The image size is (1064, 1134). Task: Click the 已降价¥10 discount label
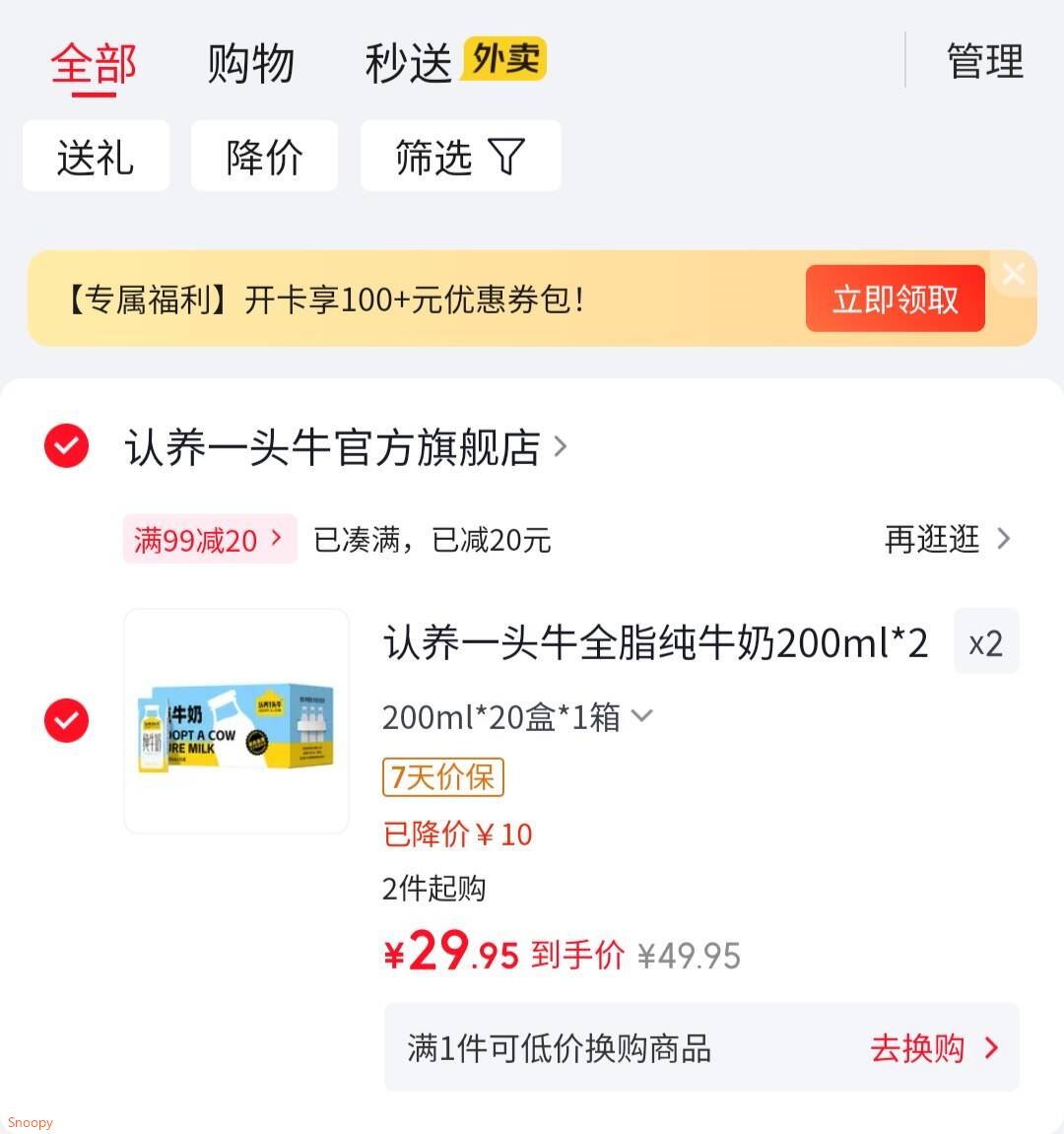pos(457,834)
